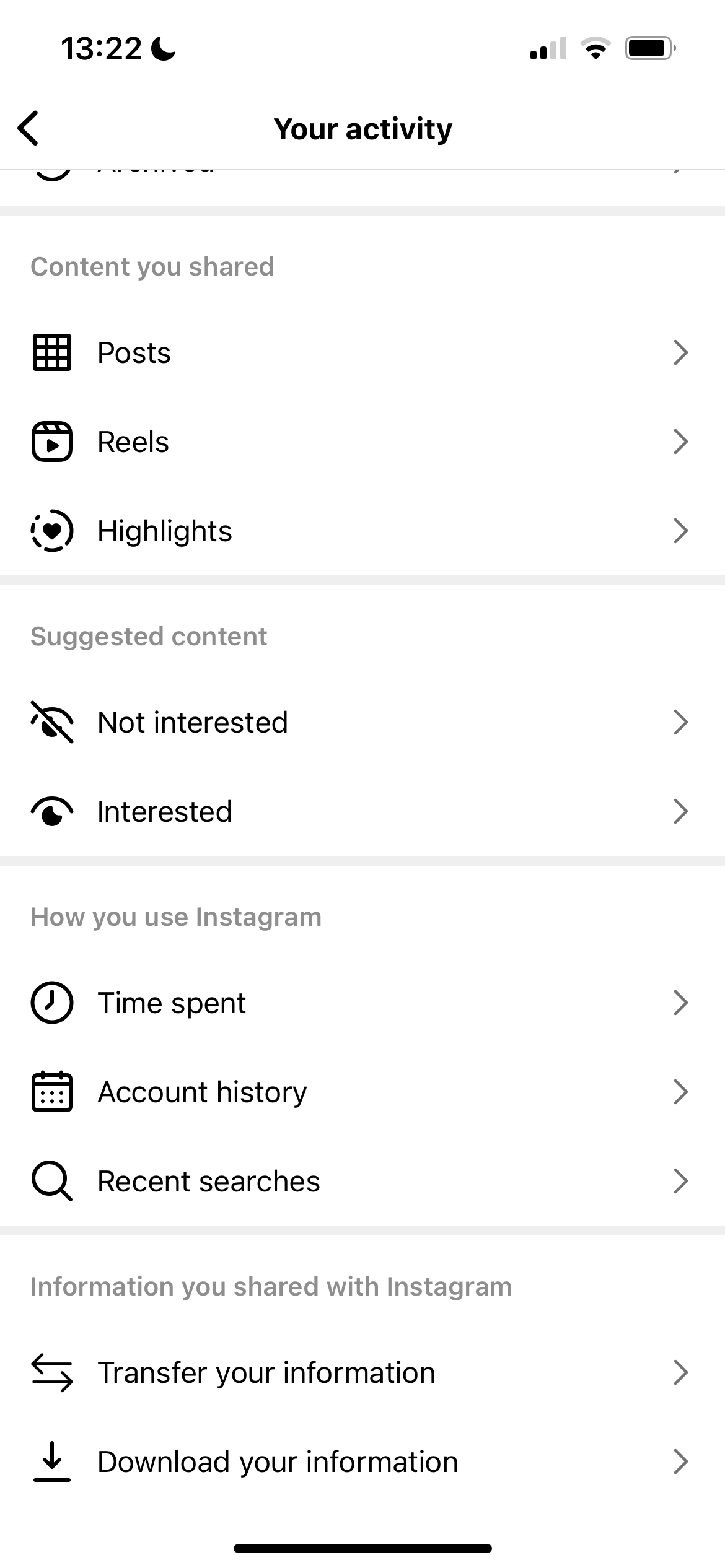Click the clock icon beside Time spent
This screenshot has width=725, height=1568.
click(x=52, y=1001)
